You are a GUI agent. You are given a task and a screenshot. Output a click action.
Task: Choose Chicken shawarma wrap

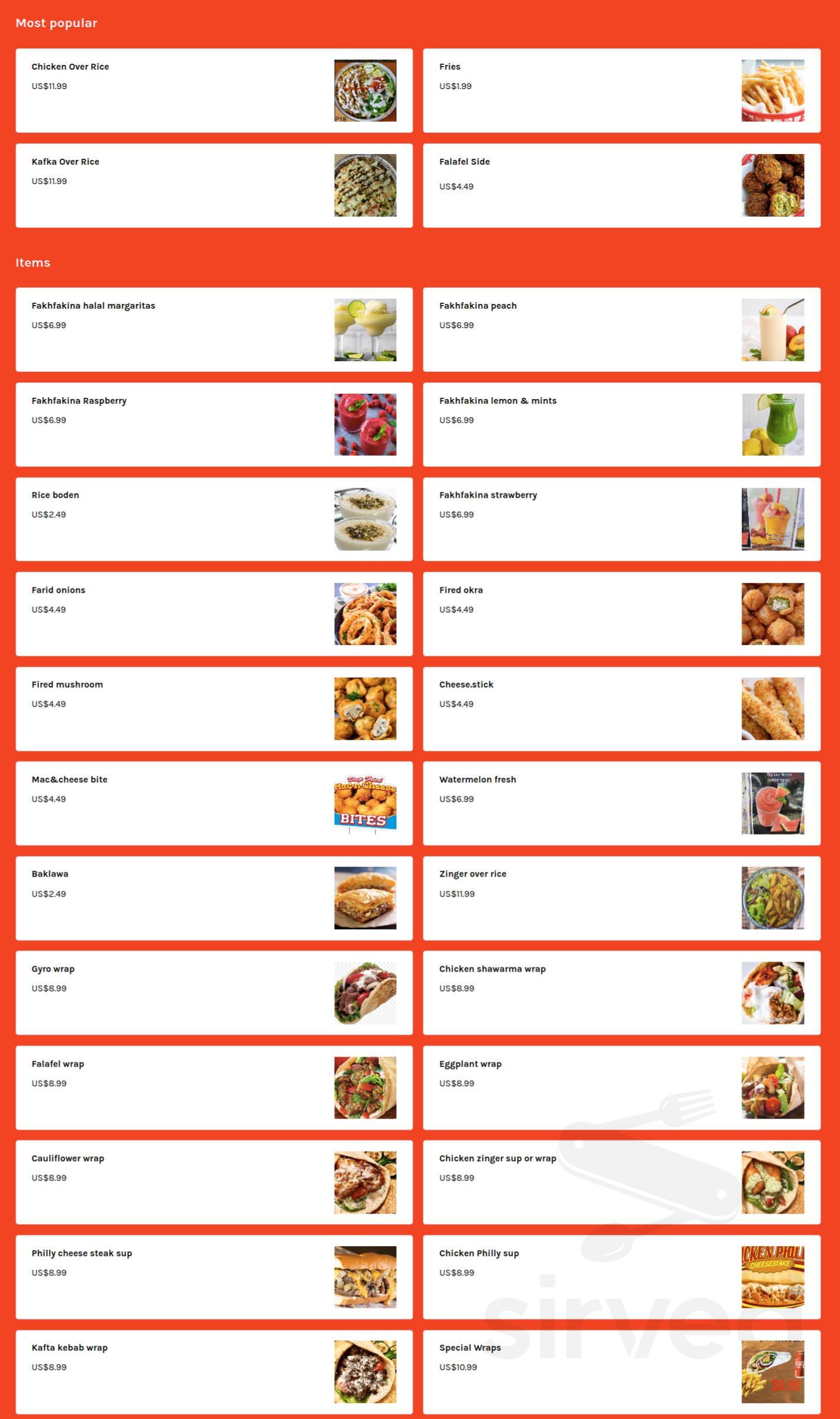click(x=622, y=993)
